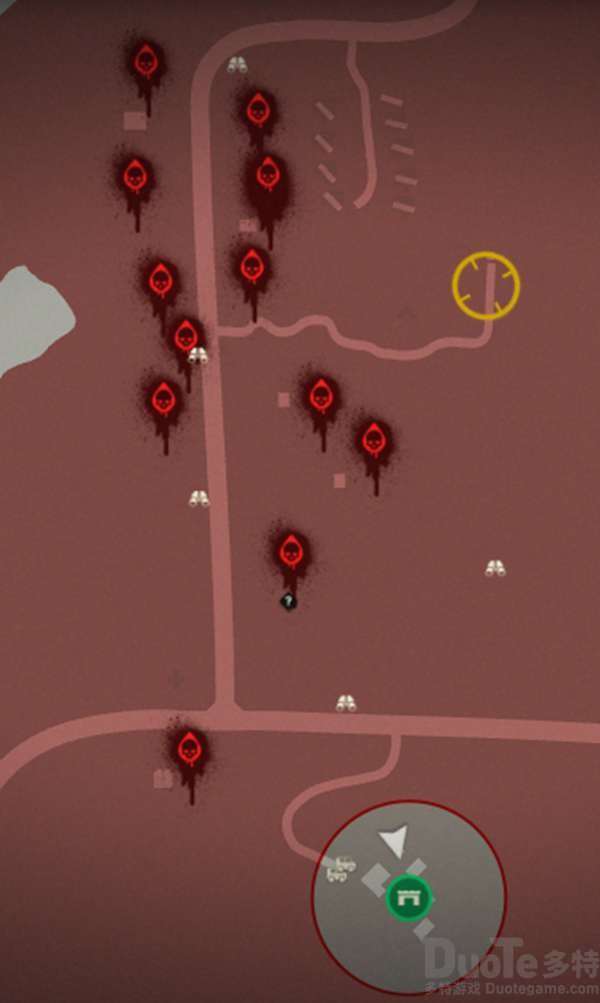The height and width of the screenshot is (1003, 600).
Task: Open the black question mark marker
Action: 288,601
